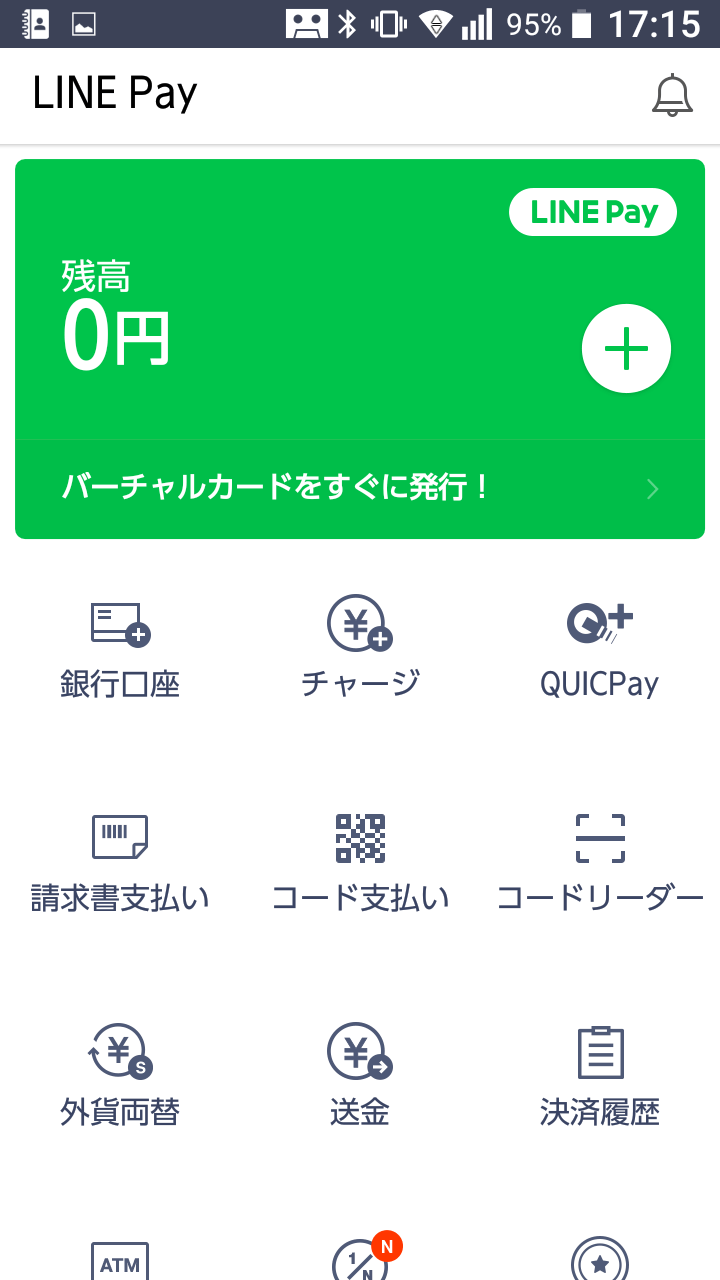Open 外貨両替 currency exchange

(x=120, y=1075)
